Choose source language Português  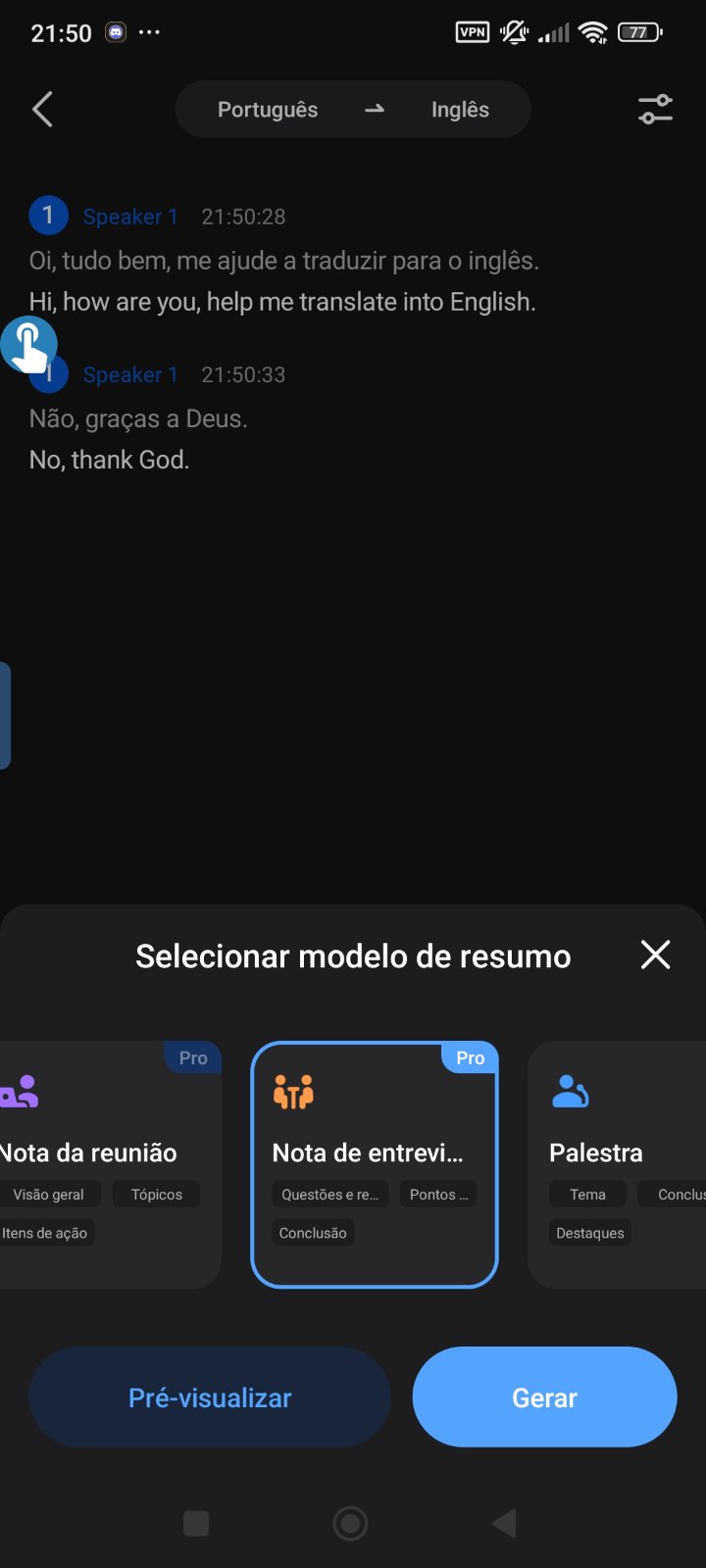click(268, 110)
